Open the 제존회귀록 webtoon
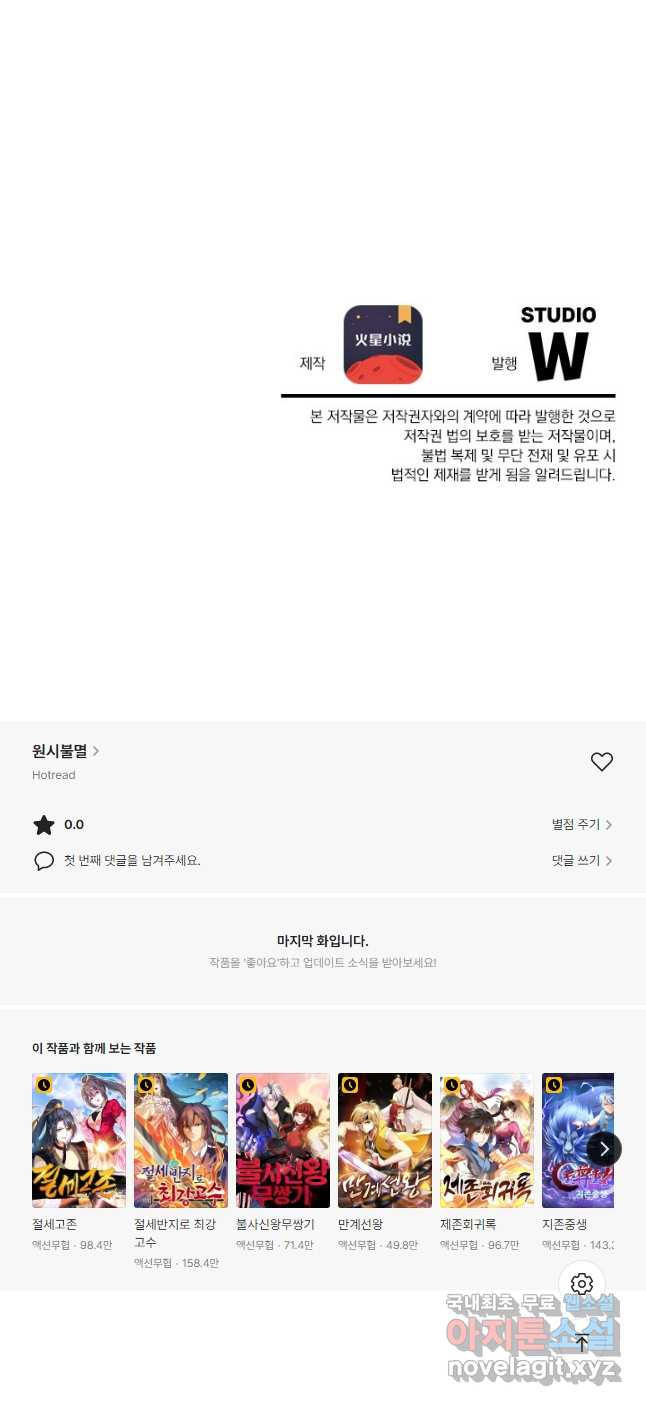 click(487, 1140)
